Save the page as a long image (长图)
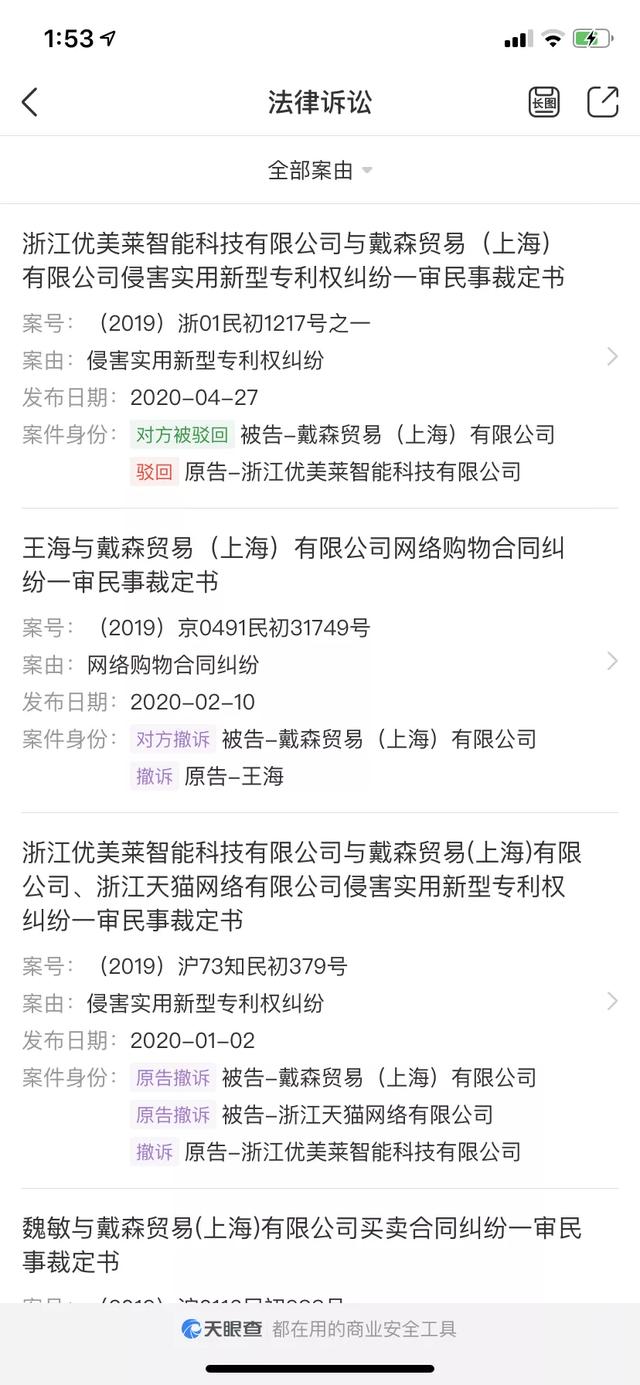640x1385 pixels. tap(544, 102)
